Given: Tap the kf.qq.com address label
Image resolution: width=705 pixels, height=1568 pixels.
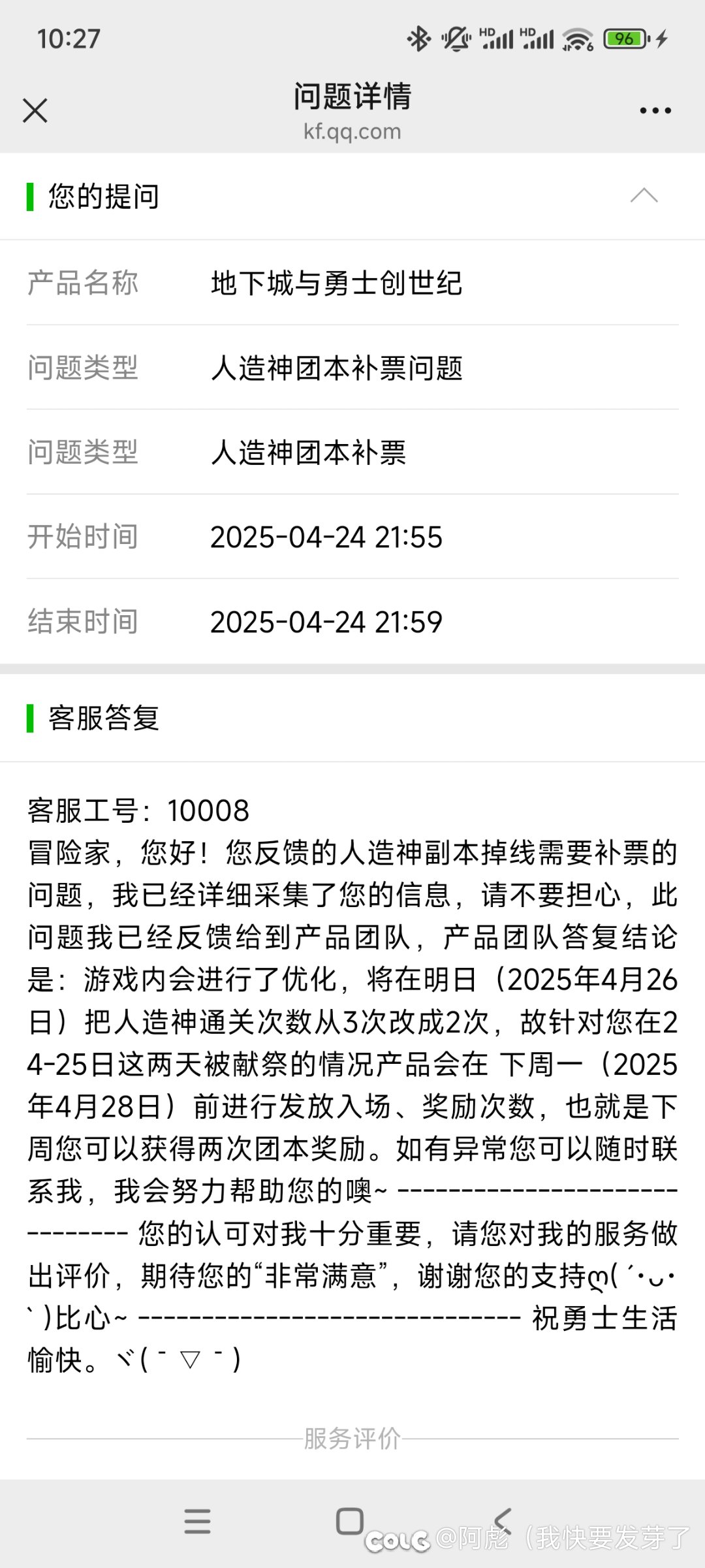Looking at the screenshot, I should click(x=351, y=131).
